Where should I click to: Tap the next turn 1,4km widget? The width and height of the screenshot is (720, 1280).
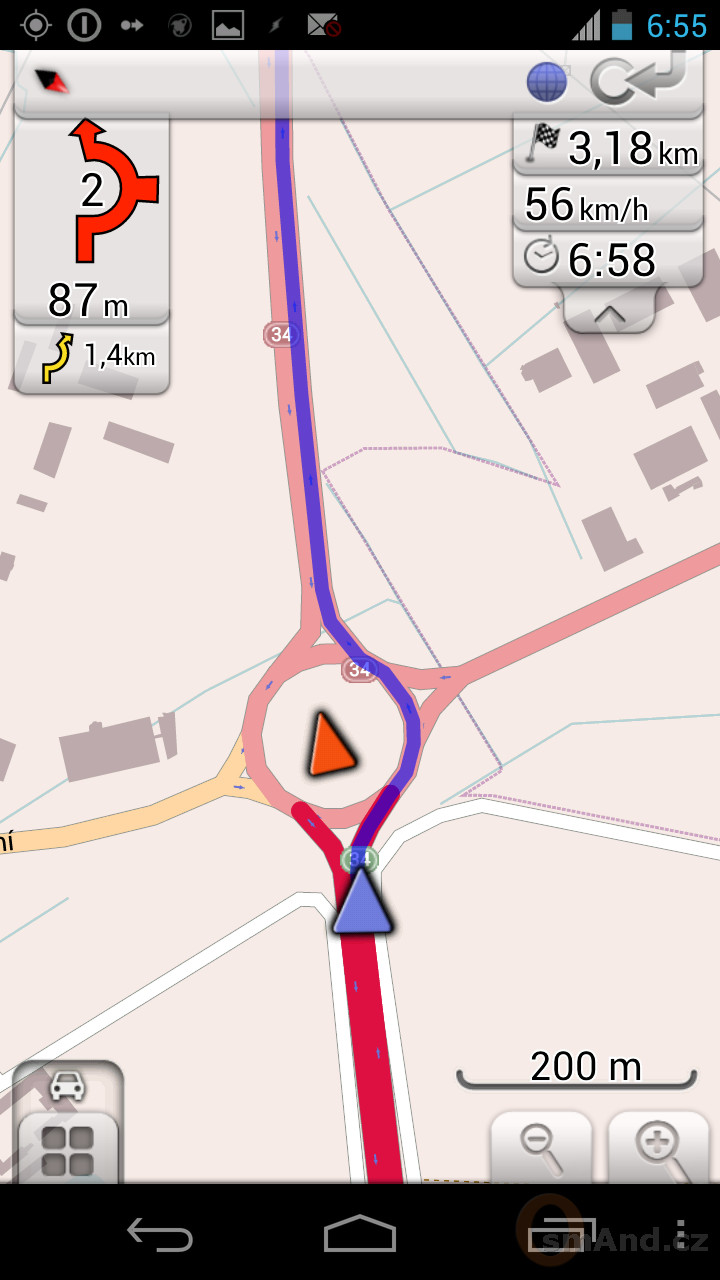tap(92, 358)
